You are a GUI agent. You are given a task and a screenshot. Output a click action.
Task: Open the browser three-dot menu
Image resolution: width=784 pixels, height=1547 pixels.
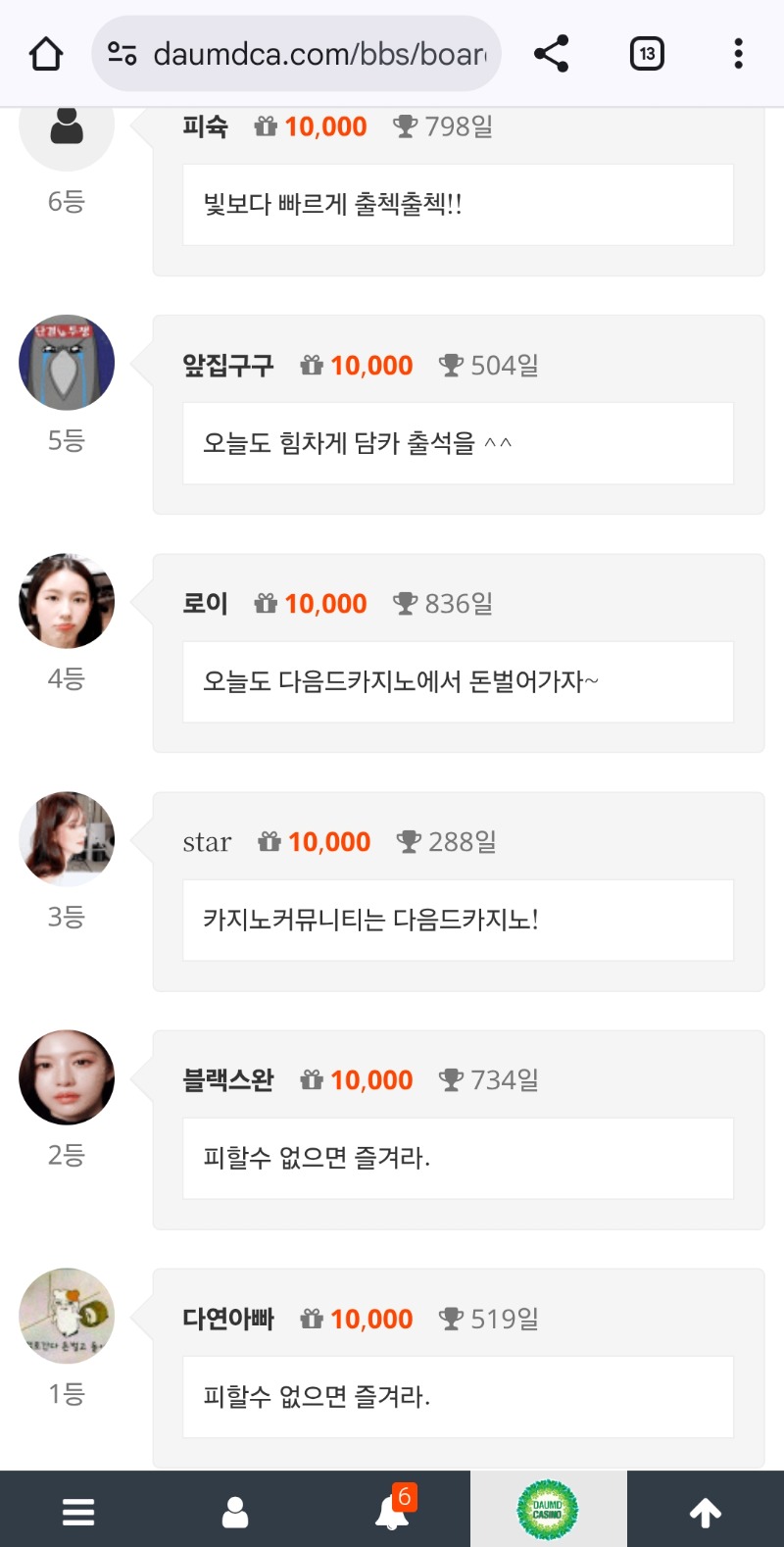737,54
